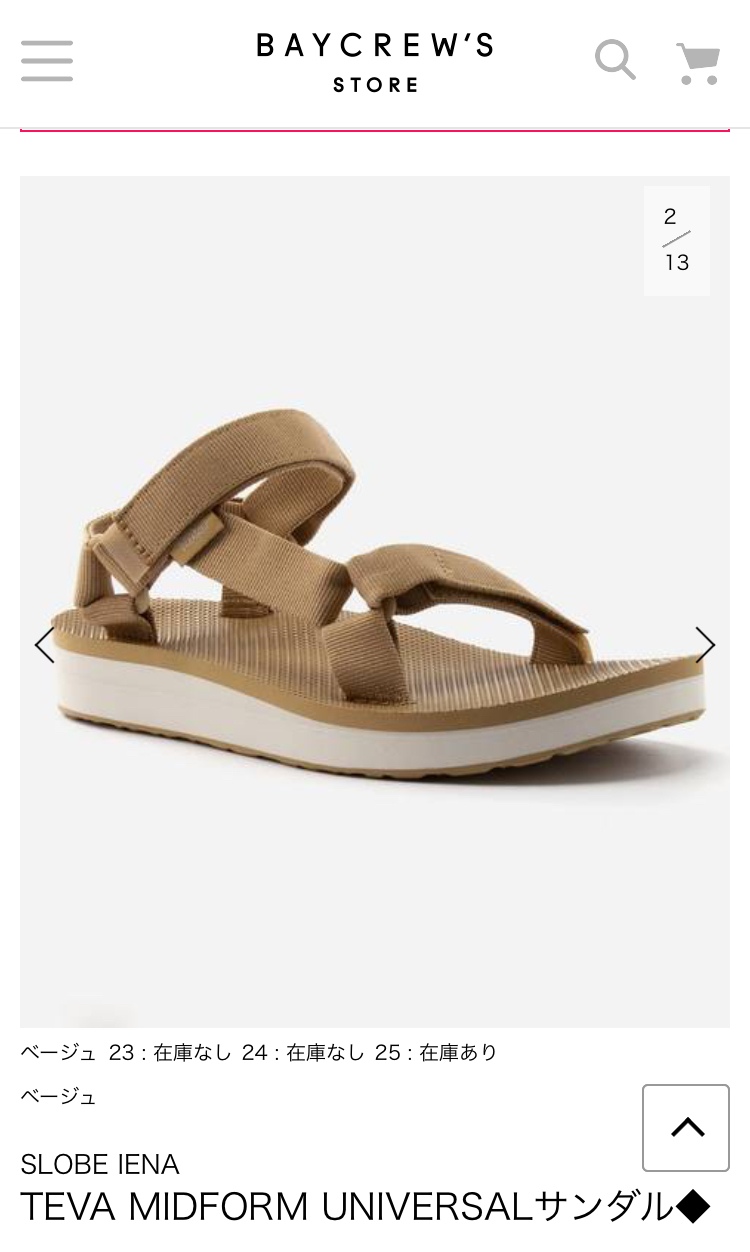
Task: Open the shopping cart
Action: point(699,62)
